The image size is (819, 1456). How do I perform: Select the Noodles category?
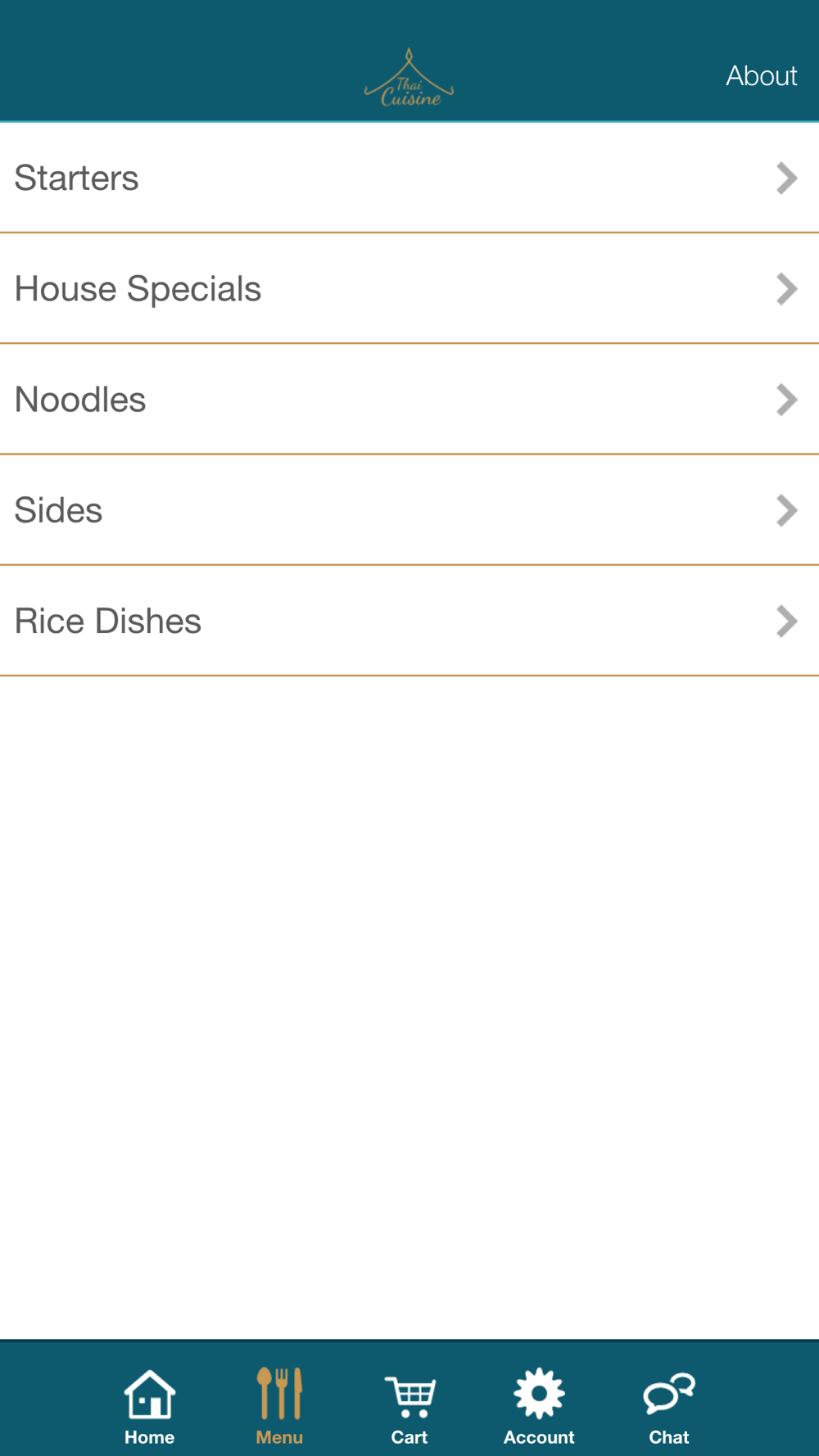[x=409, y=400]
